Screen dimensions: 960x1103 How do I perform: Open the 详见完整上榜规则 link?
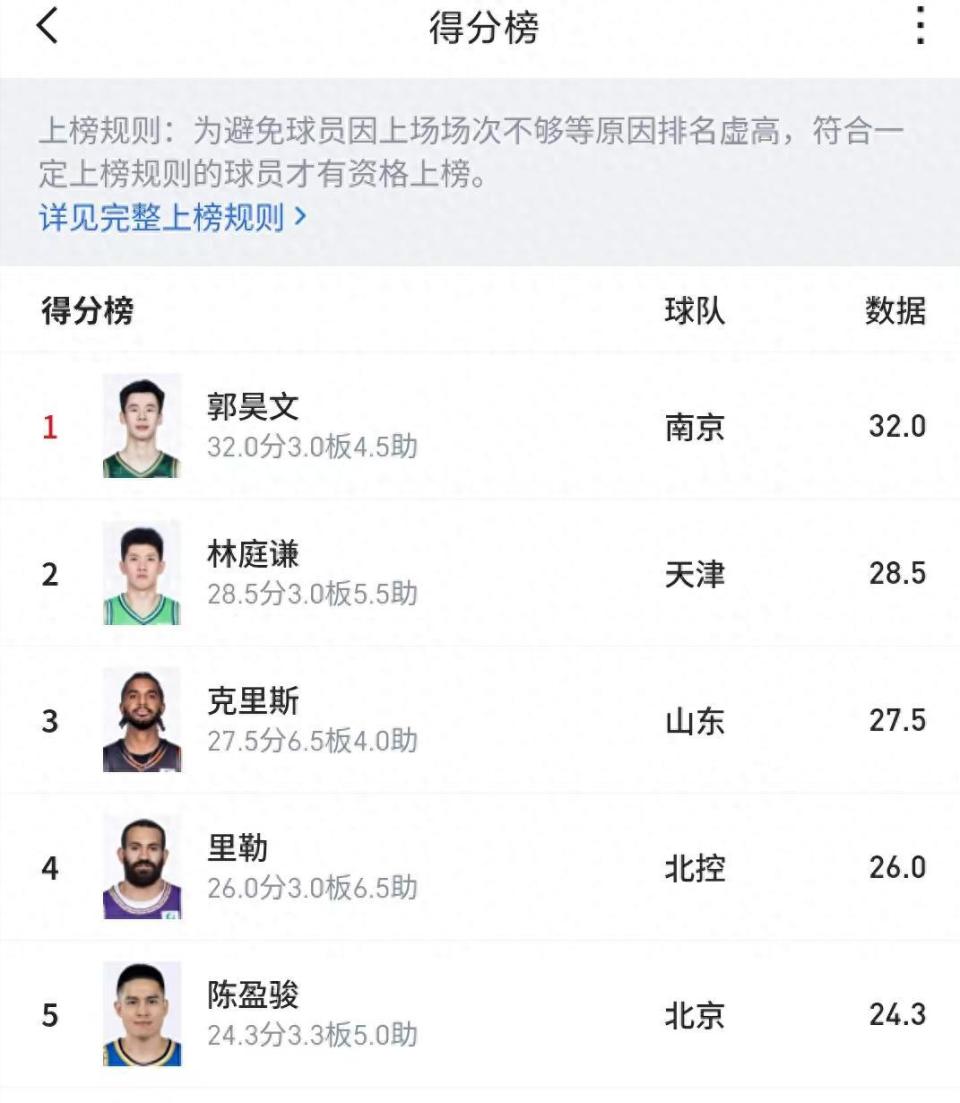pyautogui.click(x=172, y=217)
